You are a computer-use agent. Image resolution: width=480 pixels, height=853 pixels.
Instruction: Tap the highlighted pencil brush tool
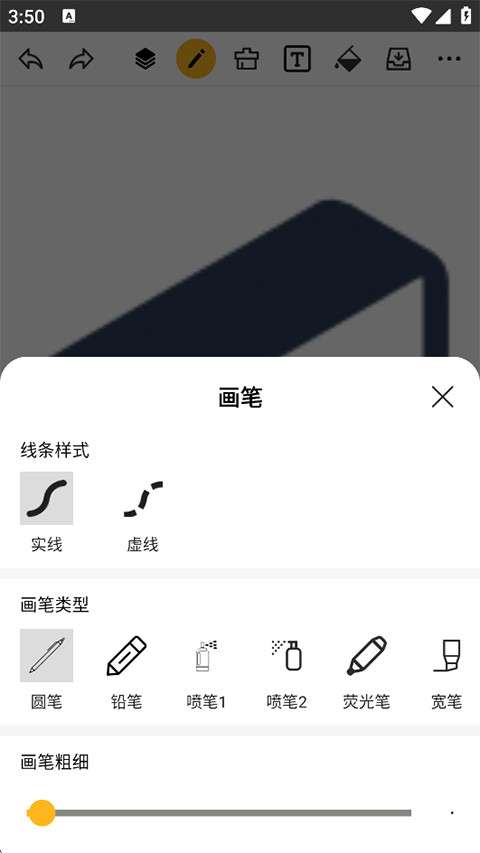196,59
